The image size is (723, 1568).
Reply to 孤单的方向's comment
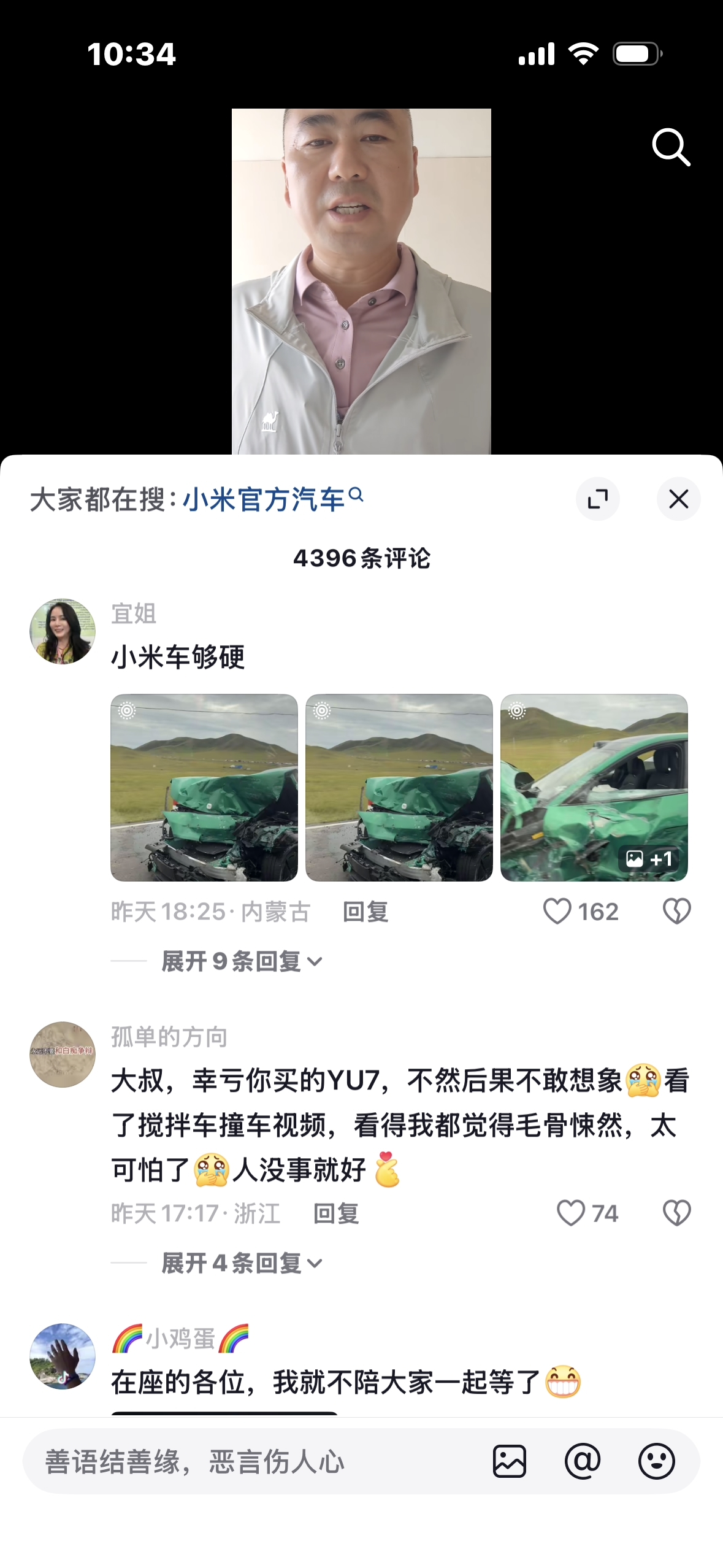point(335,1213)
